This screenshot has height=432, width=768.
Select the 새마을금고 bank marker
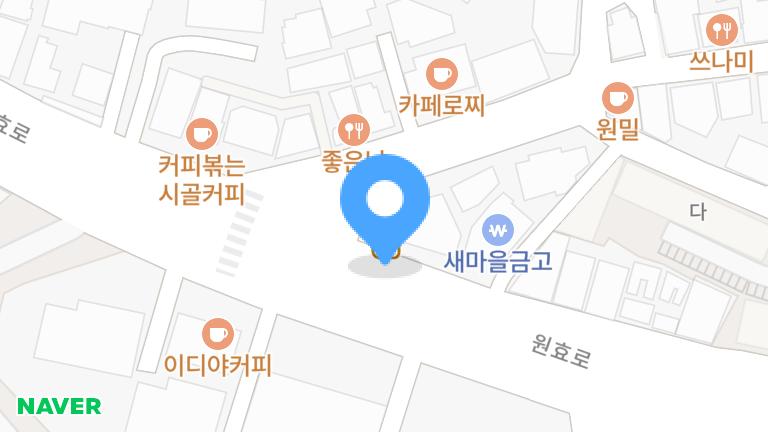coord(497,231)
